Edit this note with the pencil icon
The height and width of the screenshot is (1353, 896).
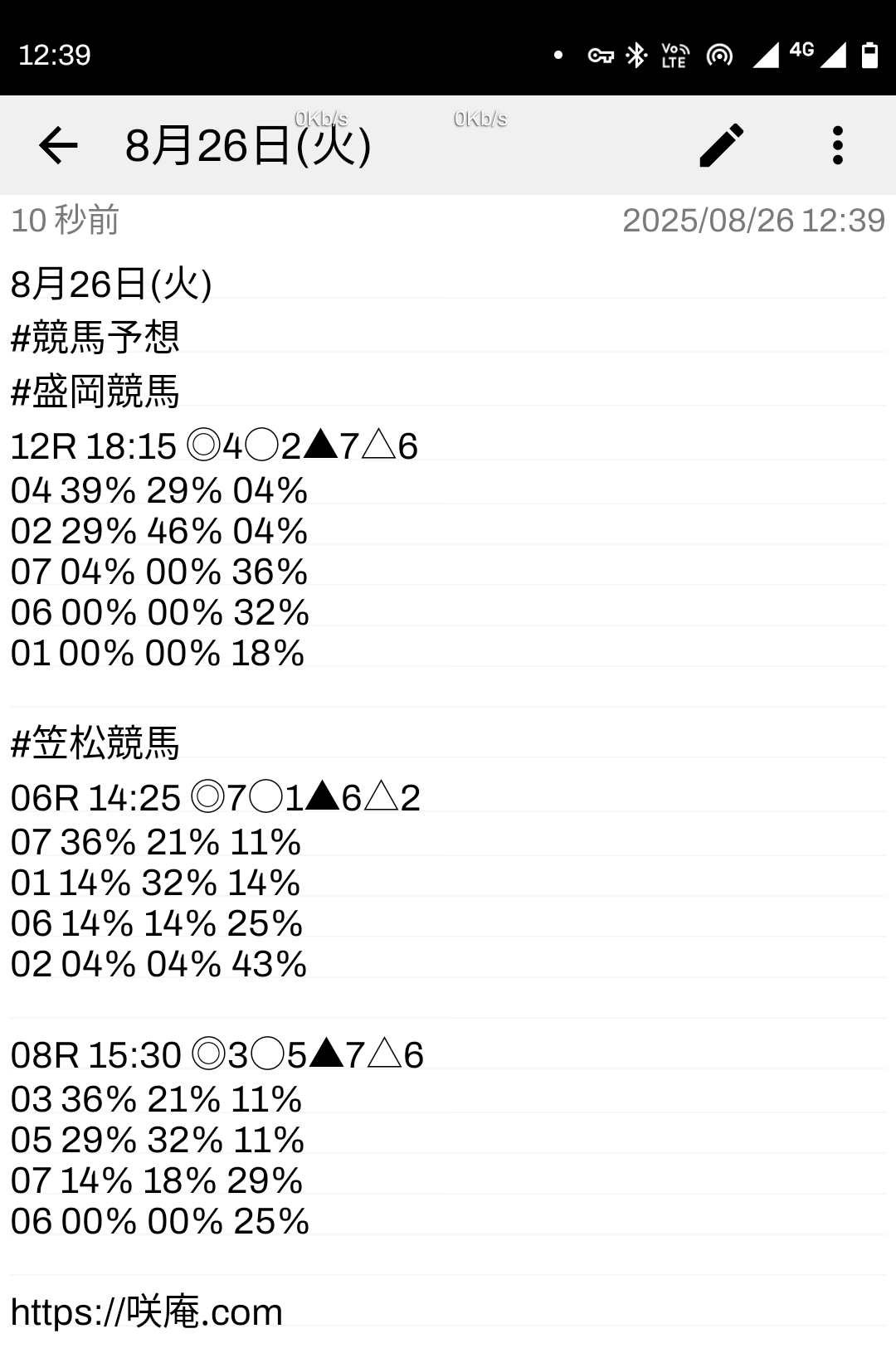721,146
